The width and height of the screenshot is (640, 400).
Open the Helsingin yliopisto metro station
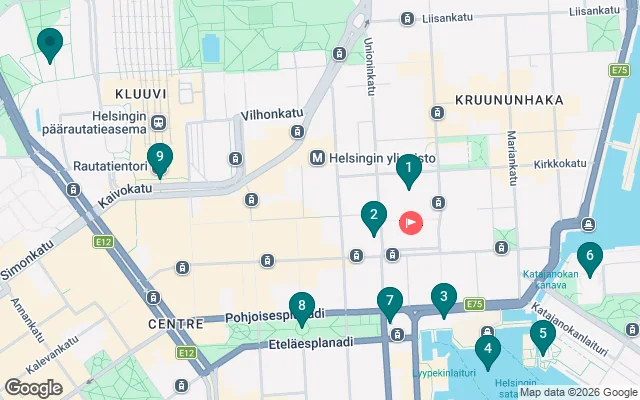[x=317, y=158]
